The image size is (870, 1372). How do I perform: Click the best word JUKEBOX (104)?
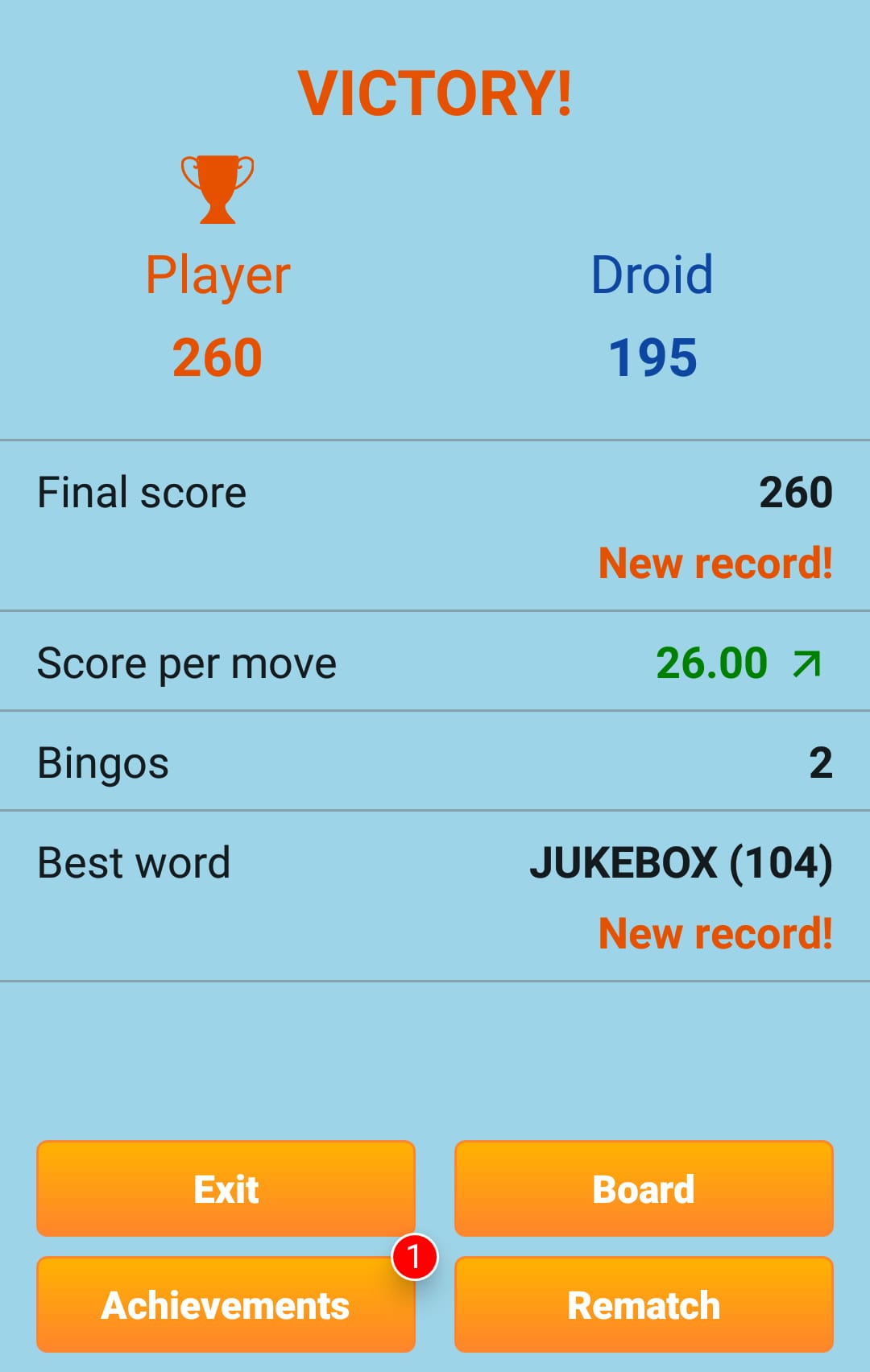(682, 862)
